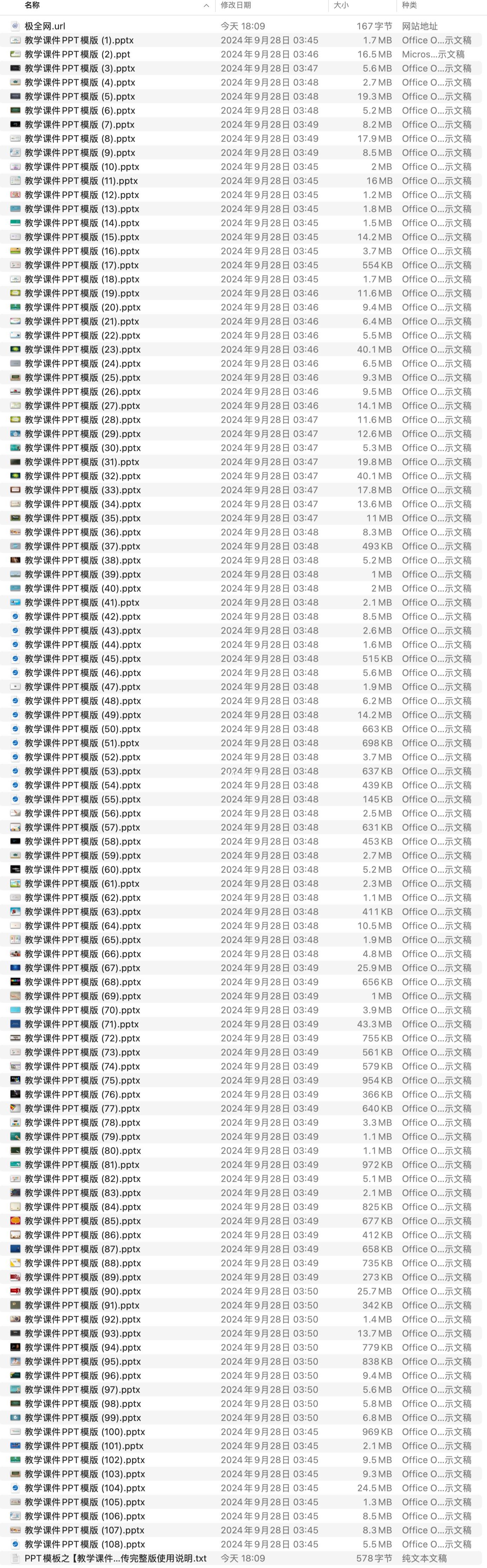Sort files by the 名称 column header

point(32,6)
